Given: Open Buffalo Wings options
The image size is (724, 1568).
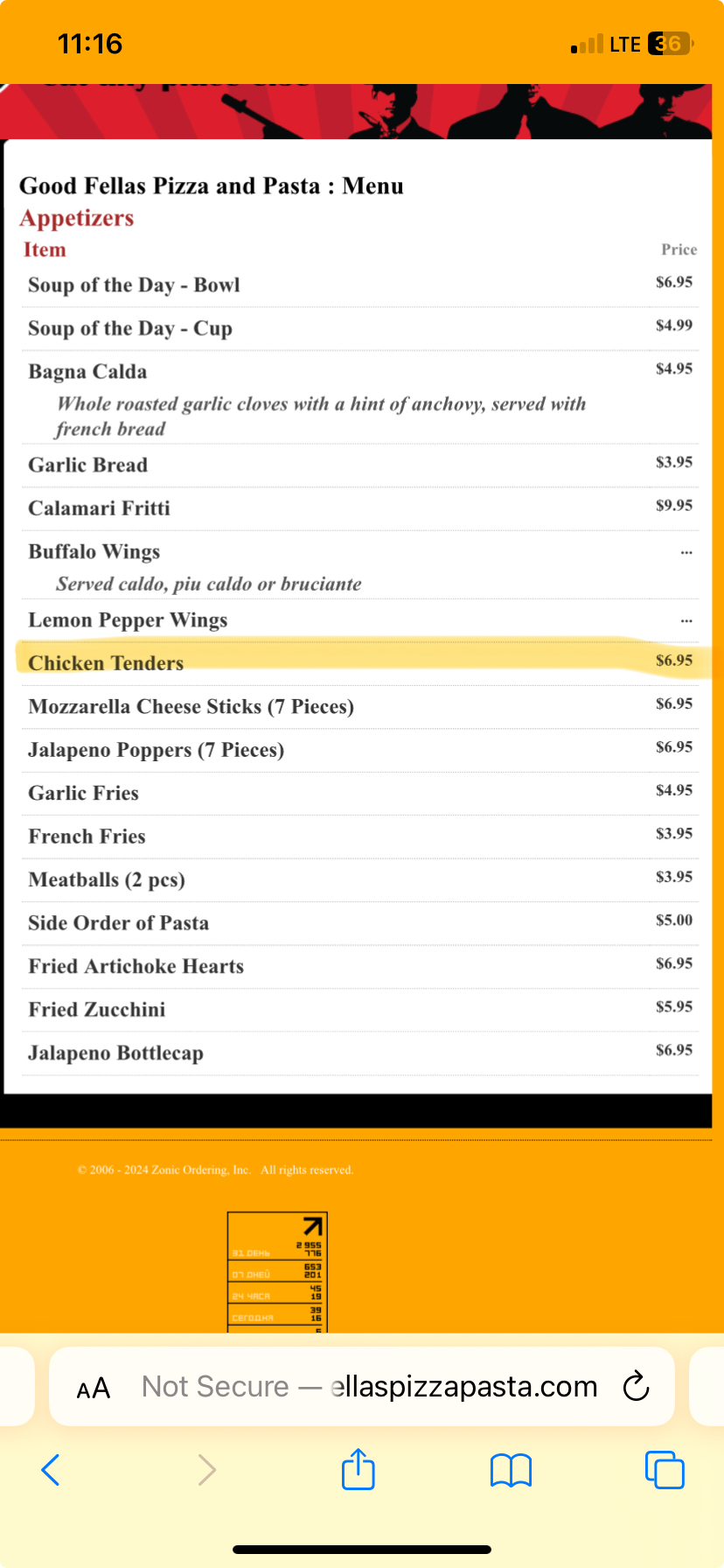Looking at the screenshot, I should (686, 552).
